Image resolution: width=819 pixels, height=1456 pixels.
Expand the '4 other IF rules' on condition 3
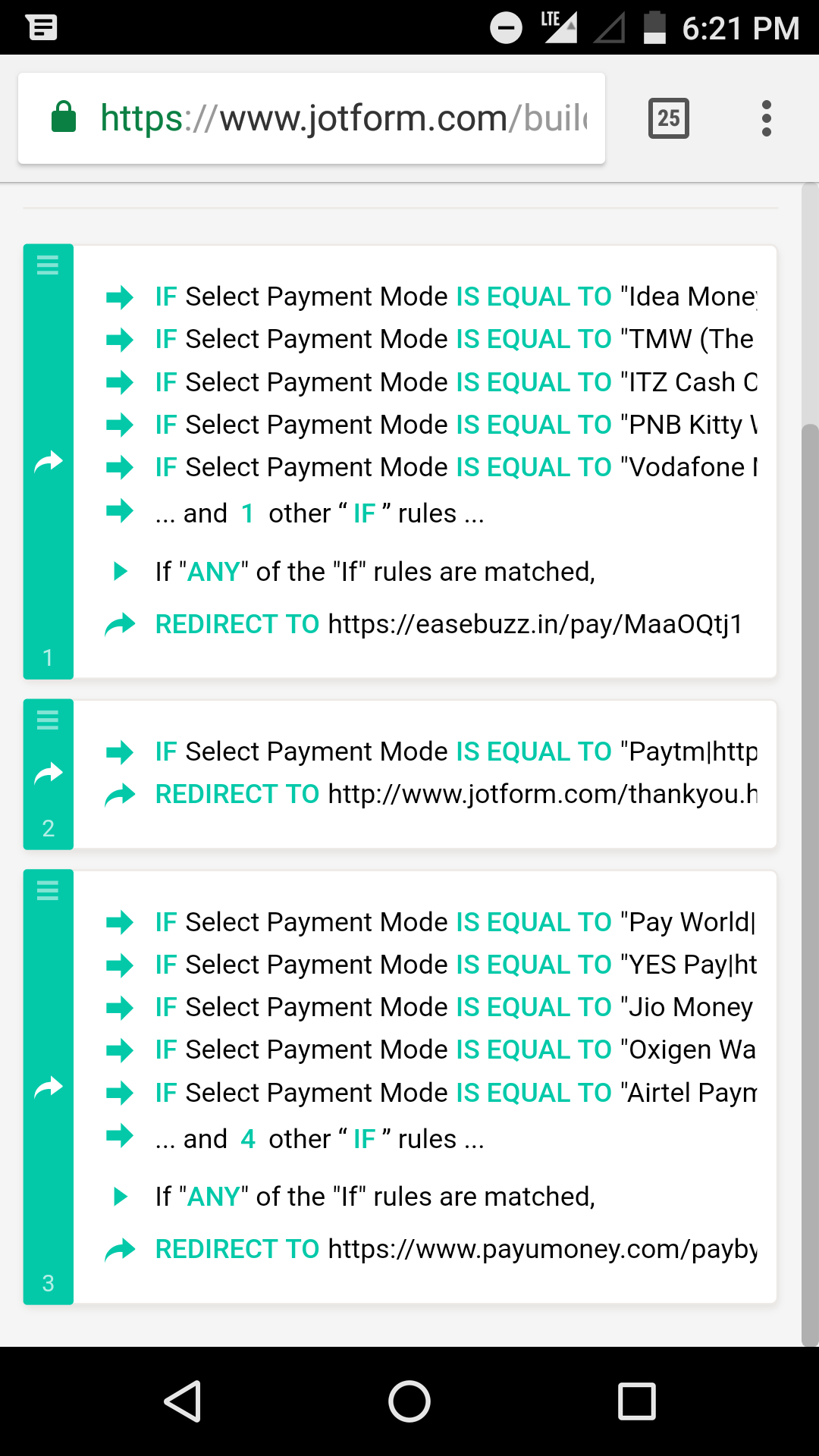pyautogui.click(x=318, y=1137)
